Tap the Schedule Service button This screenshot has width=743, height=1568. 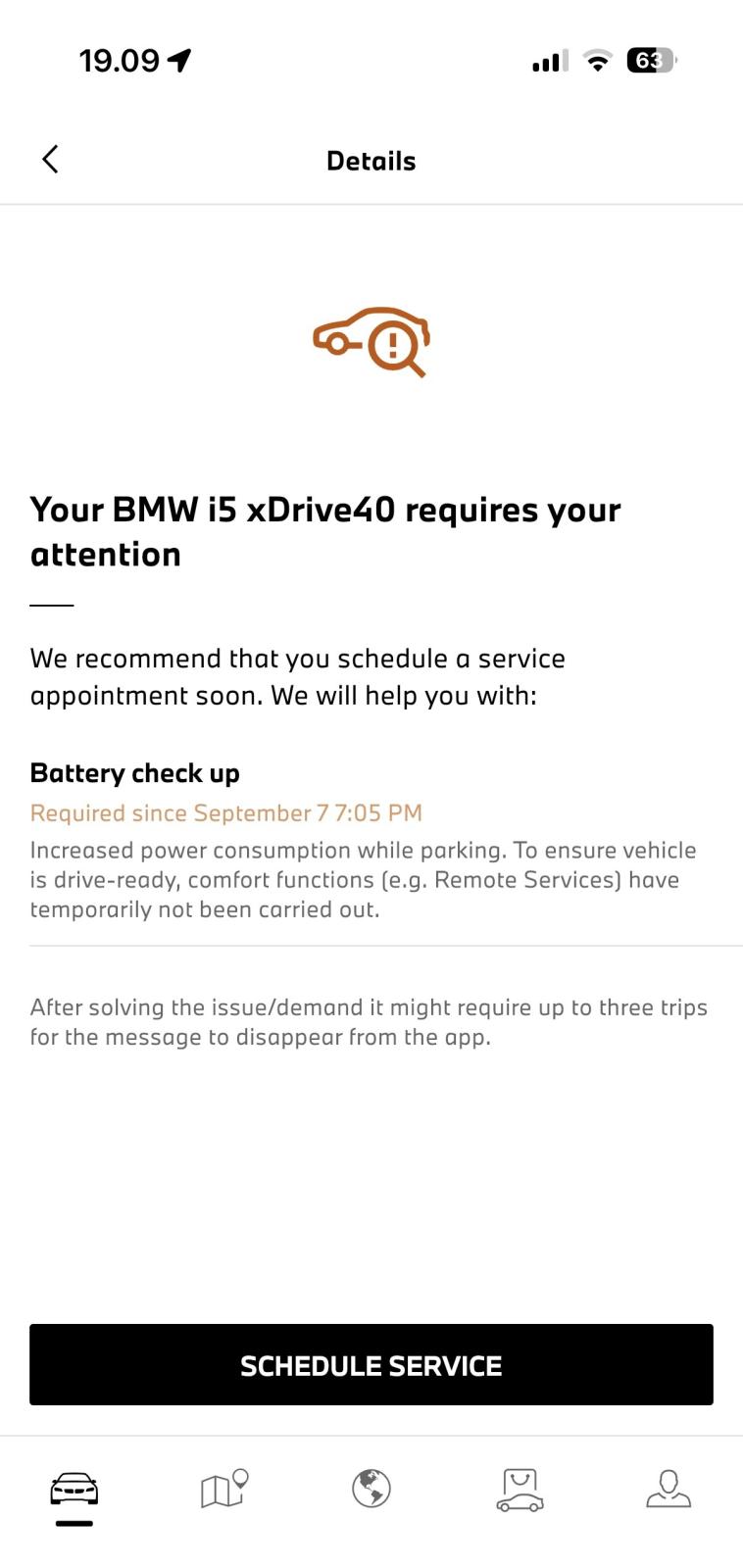pos(371,1364)
